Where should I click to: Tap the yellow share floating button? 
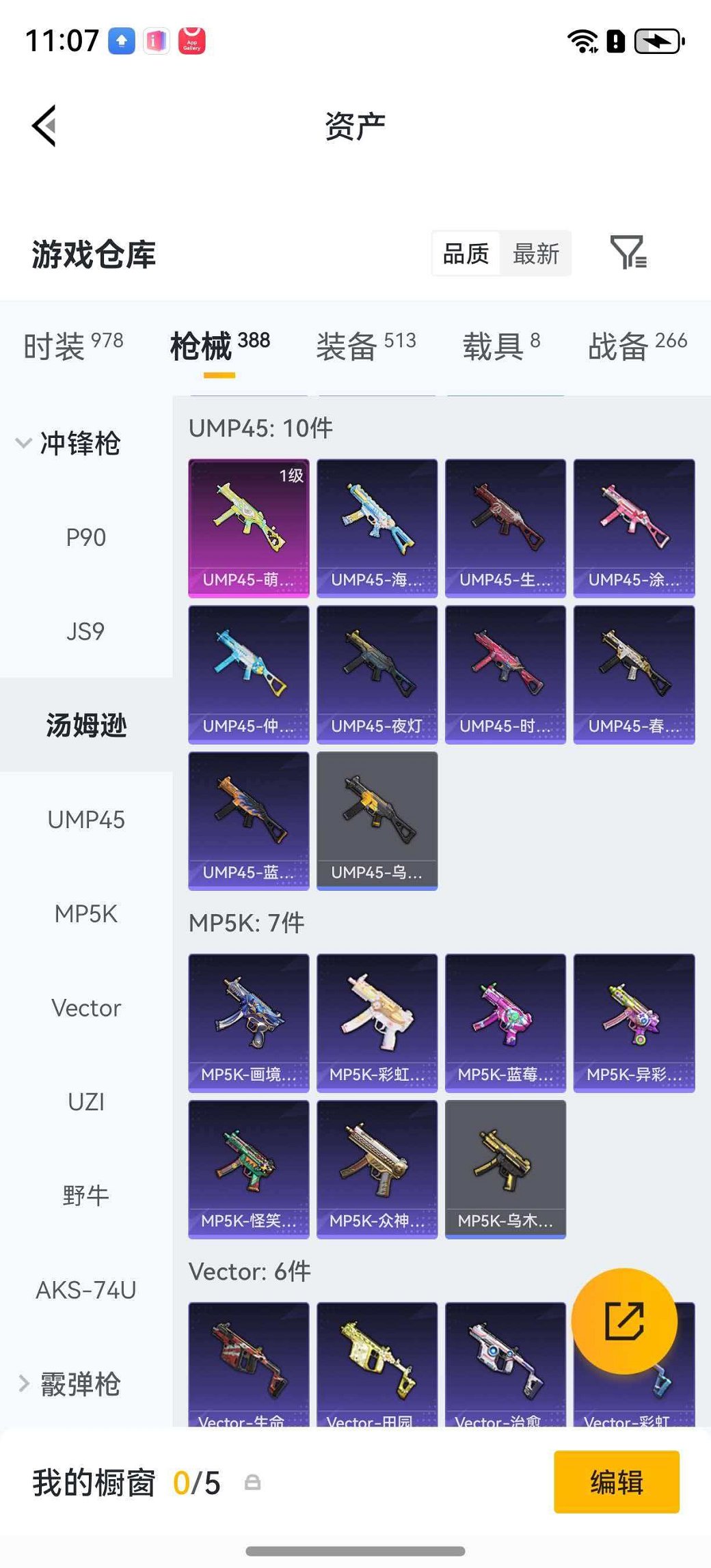624,1321
